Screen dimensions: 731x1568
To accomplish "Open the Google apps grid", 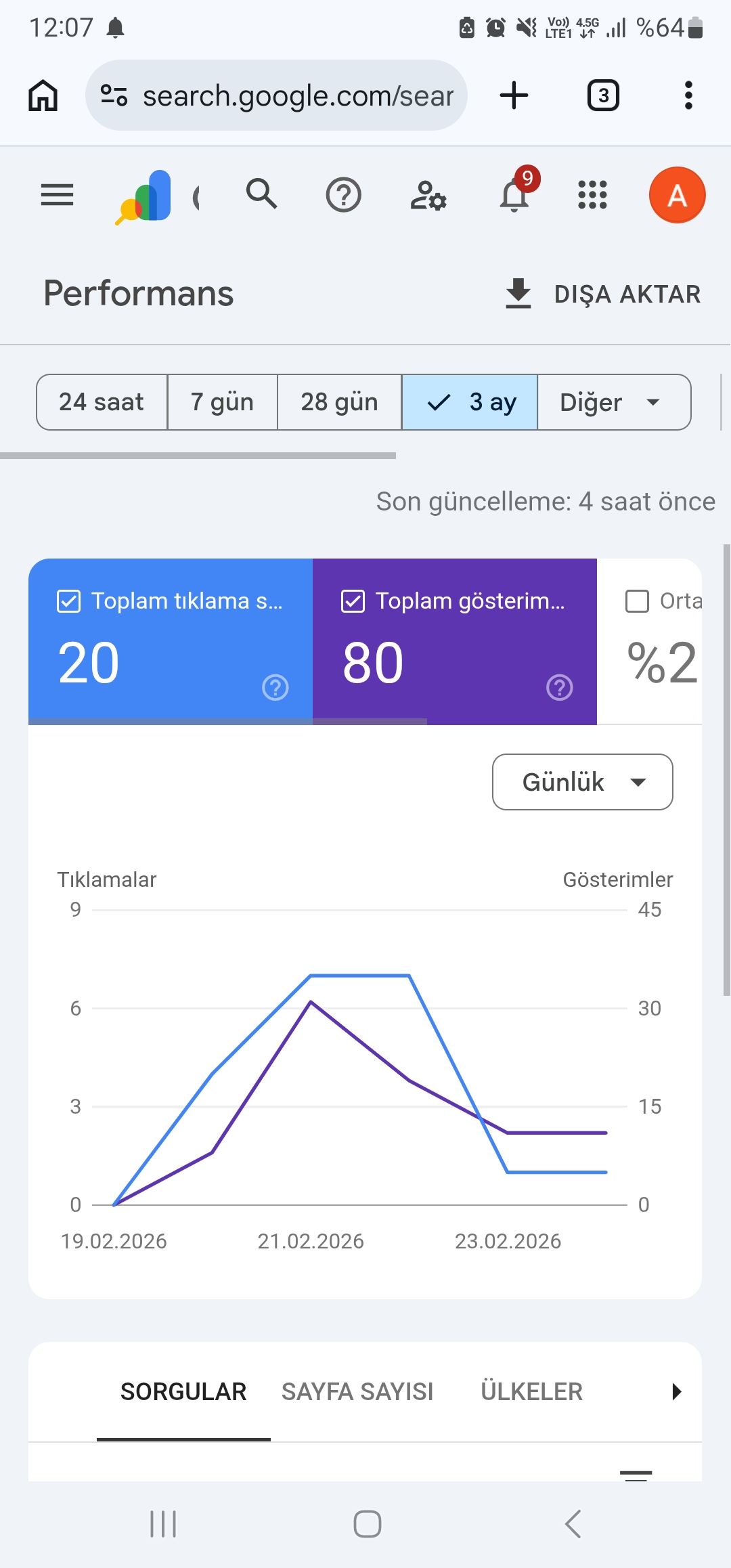I will pyautogui.click(x=592, y=196).
